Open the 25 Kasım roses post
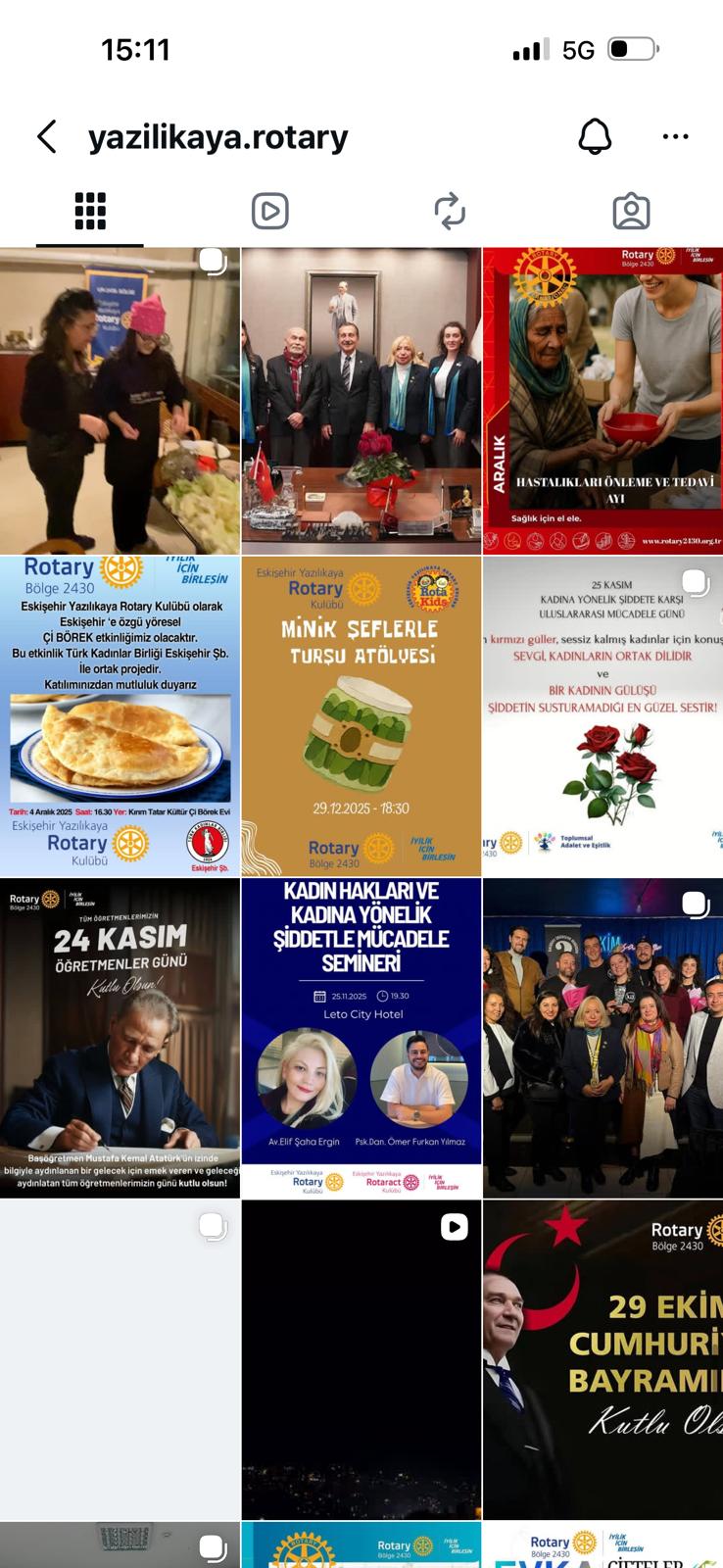This screenshot has height=1568, width=723. tap(602, 716)
